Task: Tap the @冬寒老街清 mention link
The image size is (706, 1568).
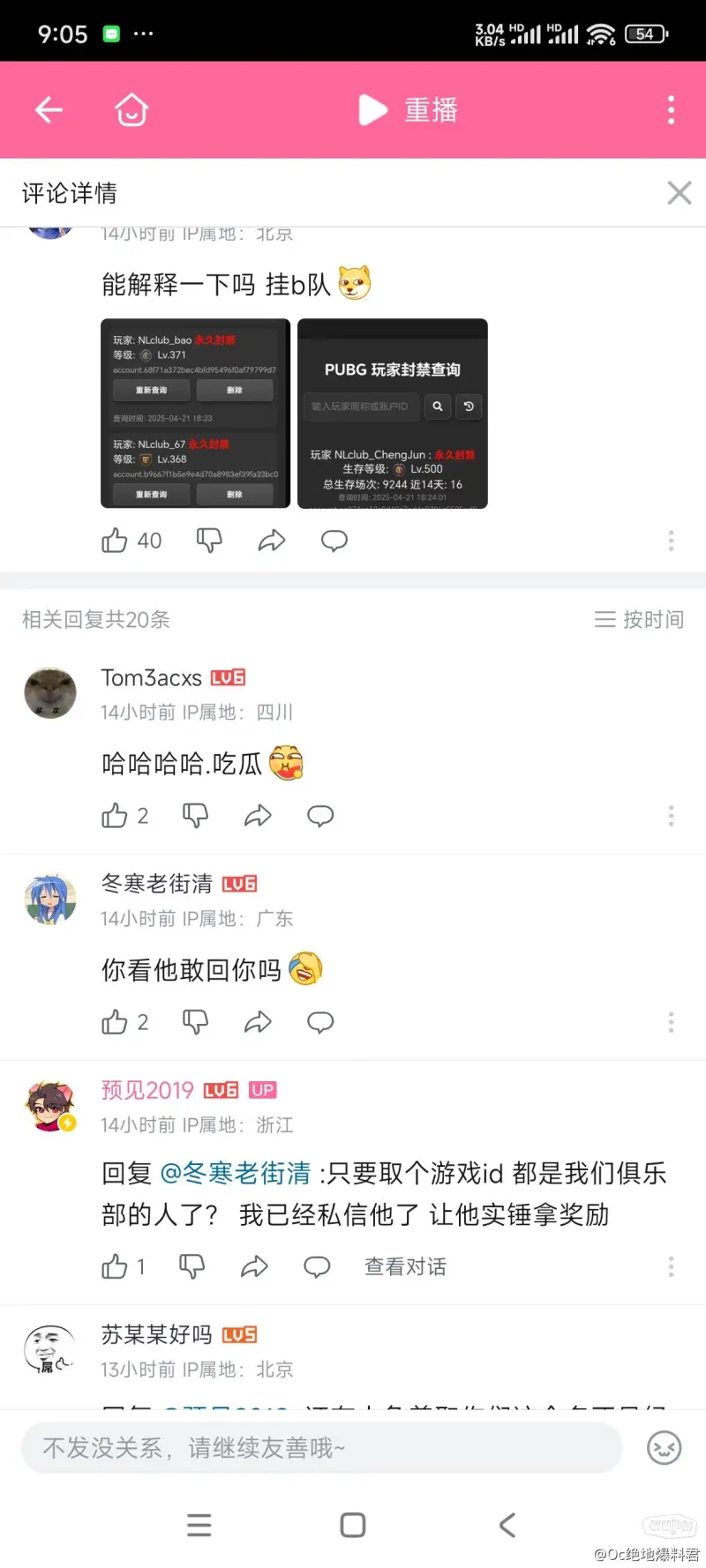Action: [x=236, y=1174]
